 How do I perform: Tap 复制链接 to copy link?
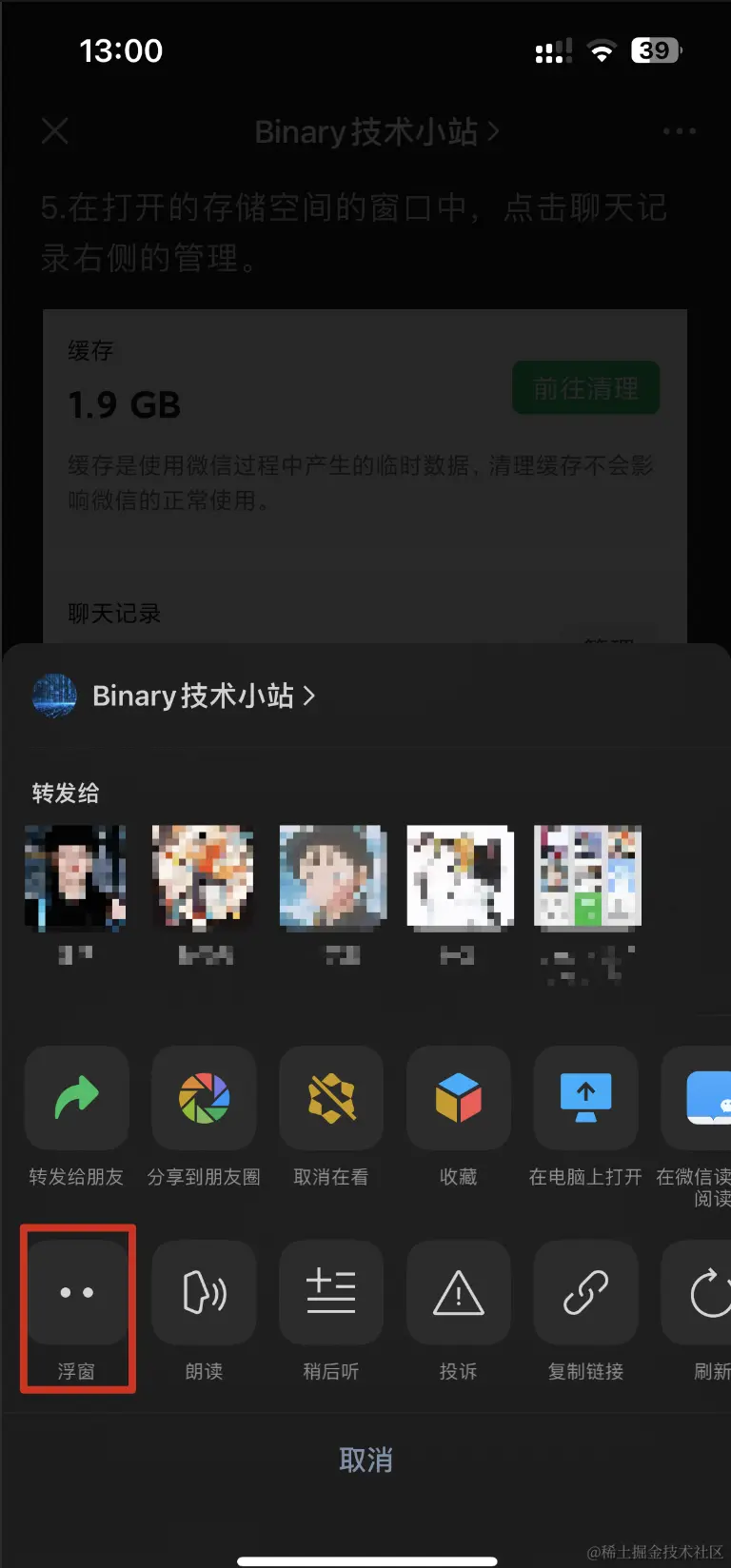click(585, 1292)
